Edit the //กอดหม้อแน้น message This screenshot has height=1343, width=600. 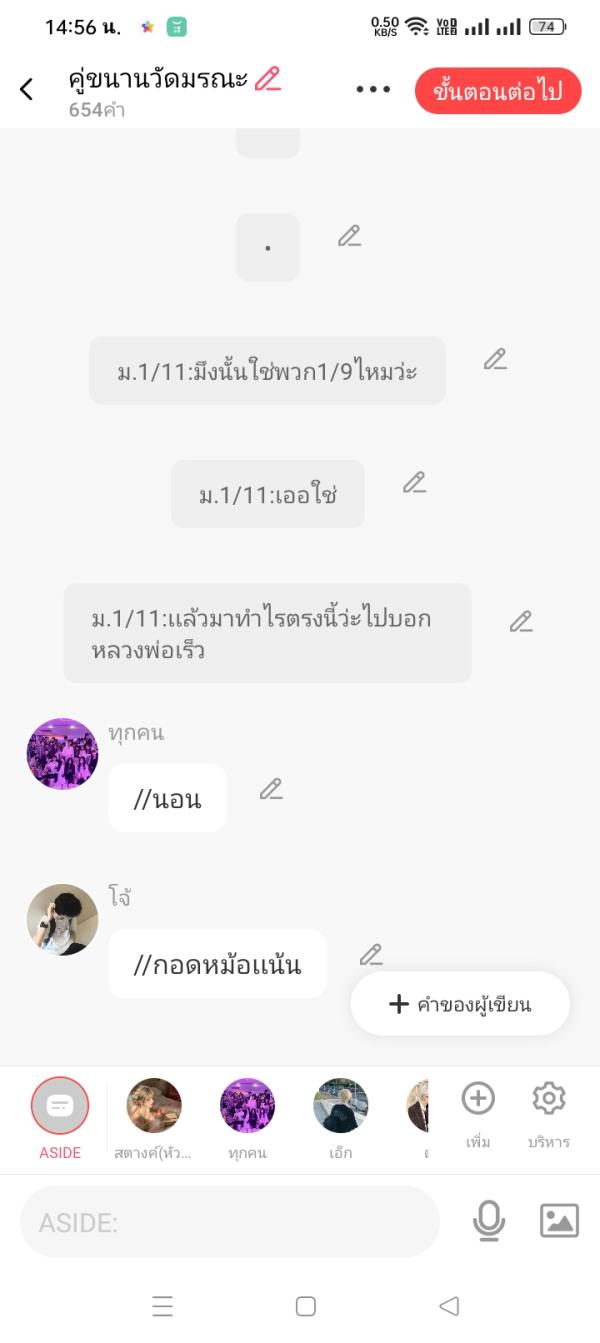371,955
